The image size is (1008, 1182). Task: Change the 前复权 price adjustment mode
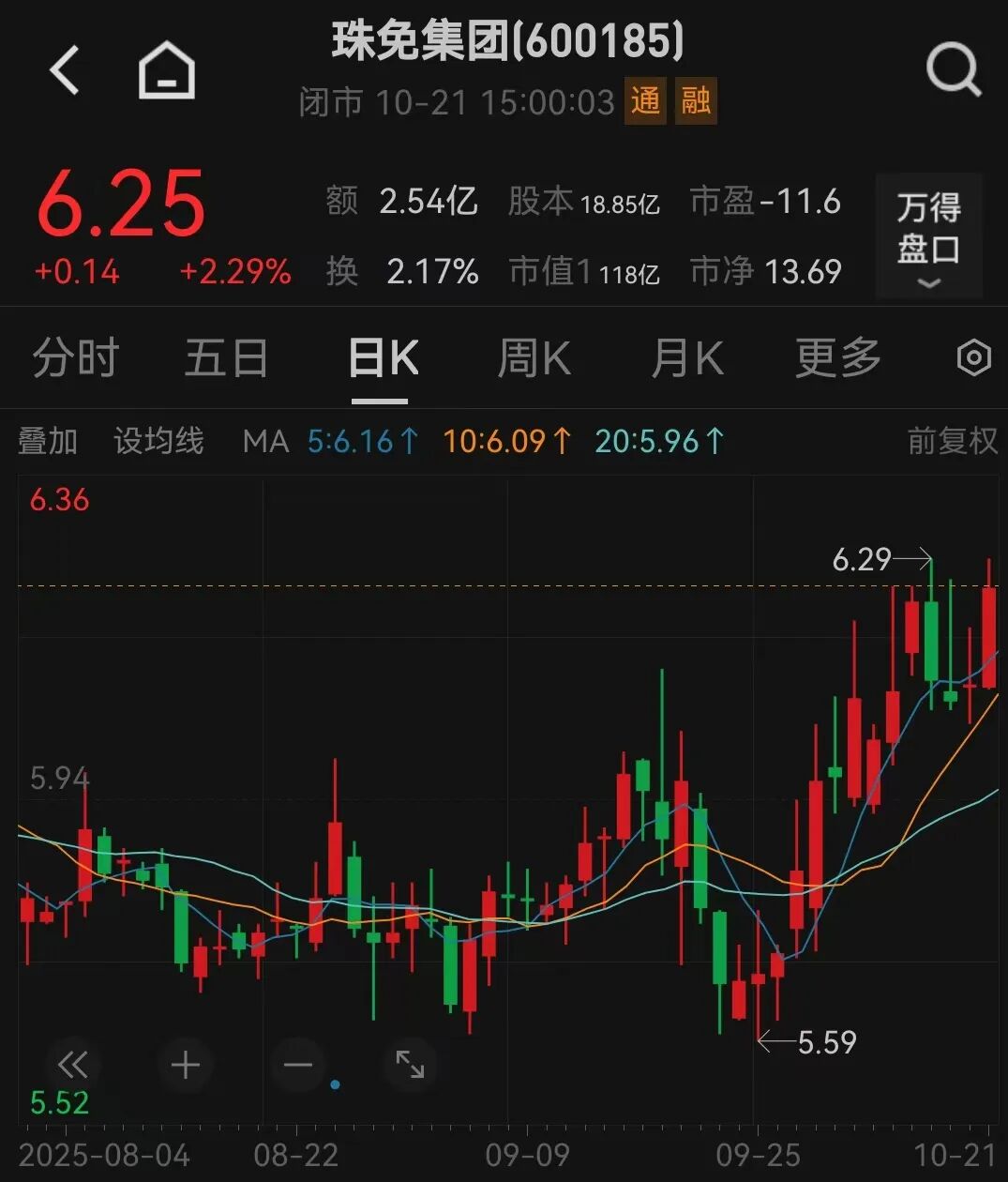click(x=952, y=441)
